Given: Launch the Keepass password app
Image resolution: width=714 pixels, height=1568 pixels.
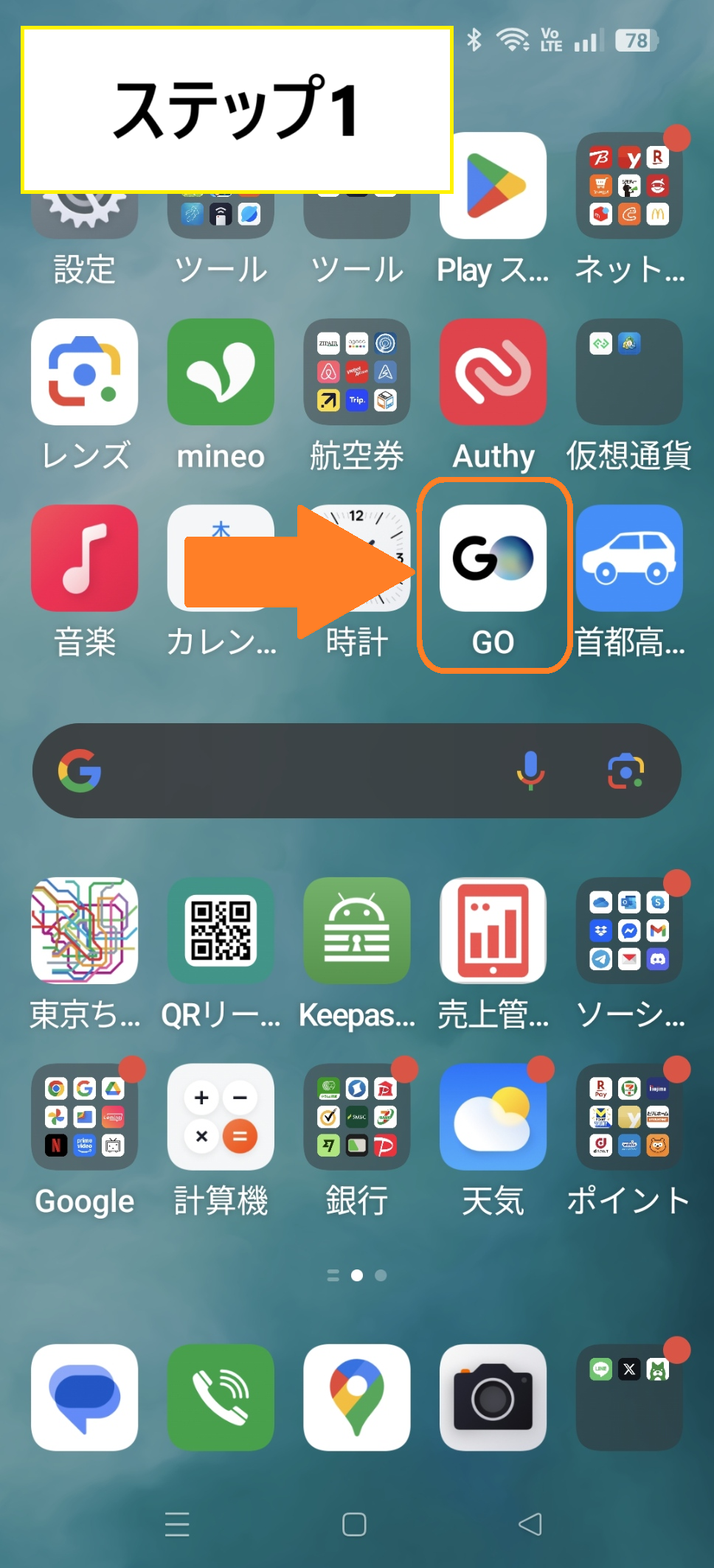Looking at the screenshot, I should [356, 931].
